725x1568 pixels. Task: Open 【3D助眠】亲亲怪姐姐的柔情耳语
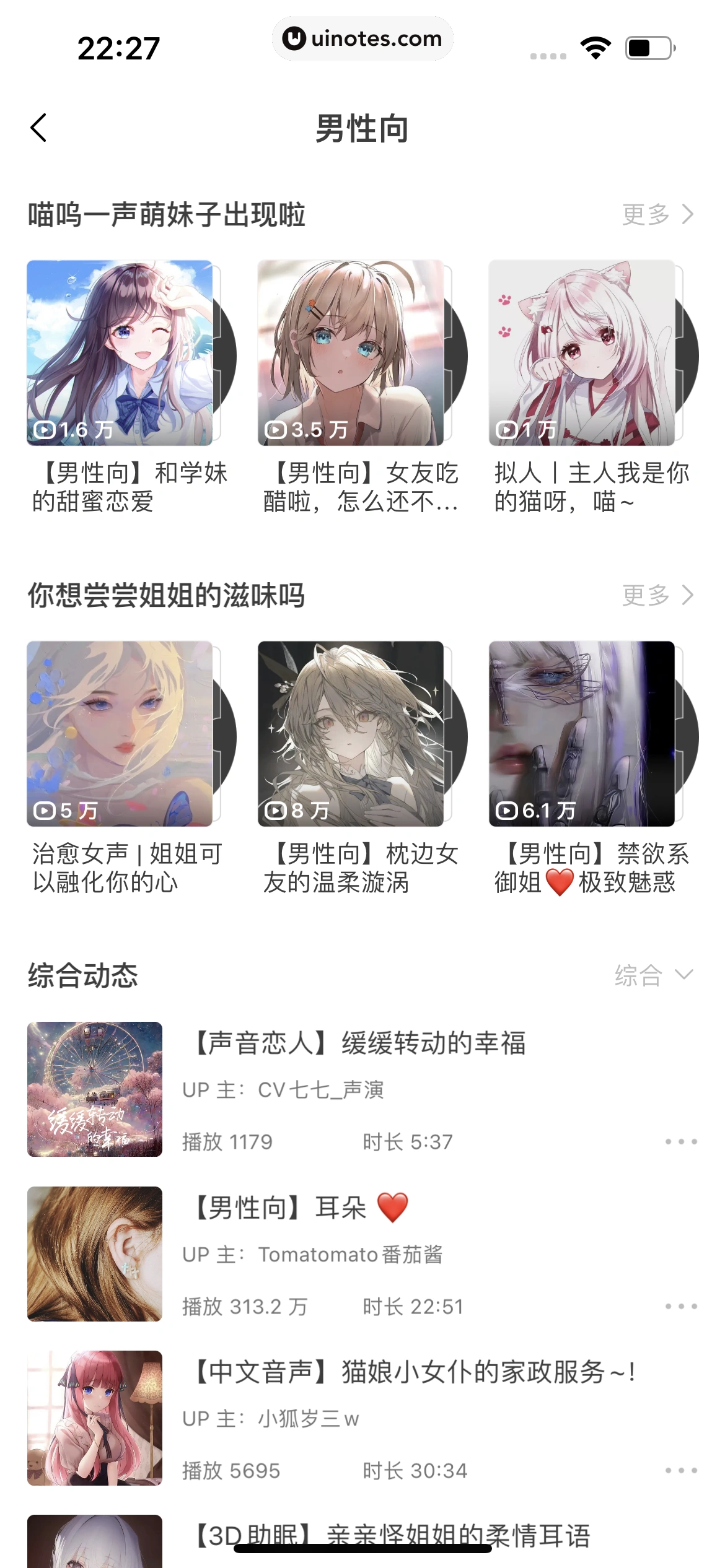point(393,1535)
